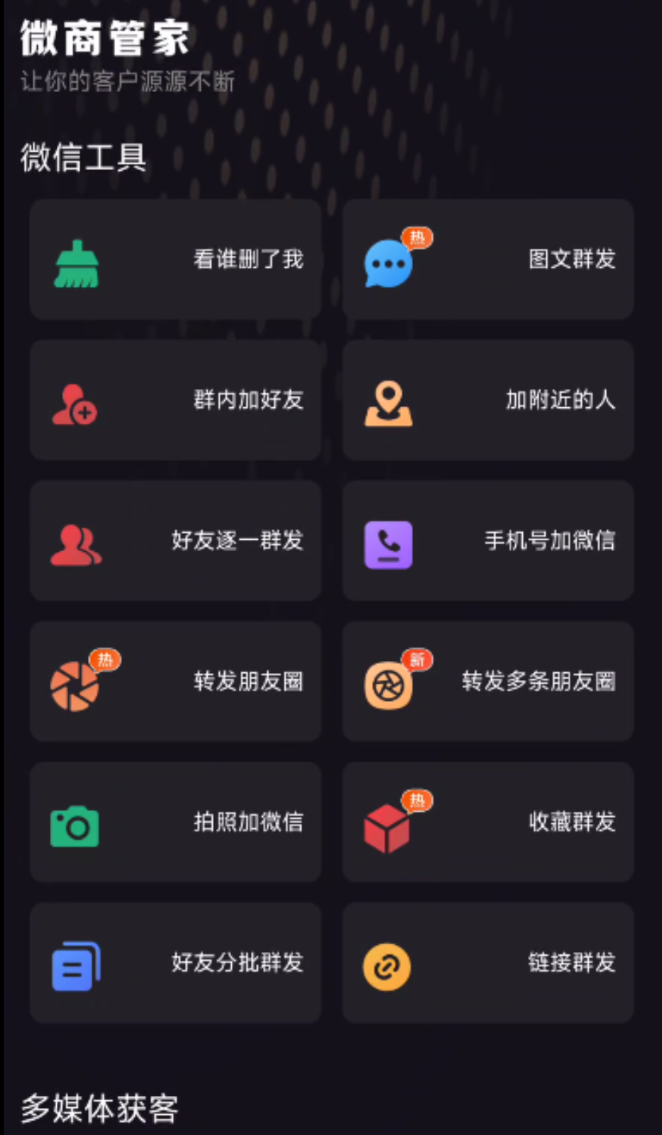Choose the 转发朋友圈 card

click(175, 682)
